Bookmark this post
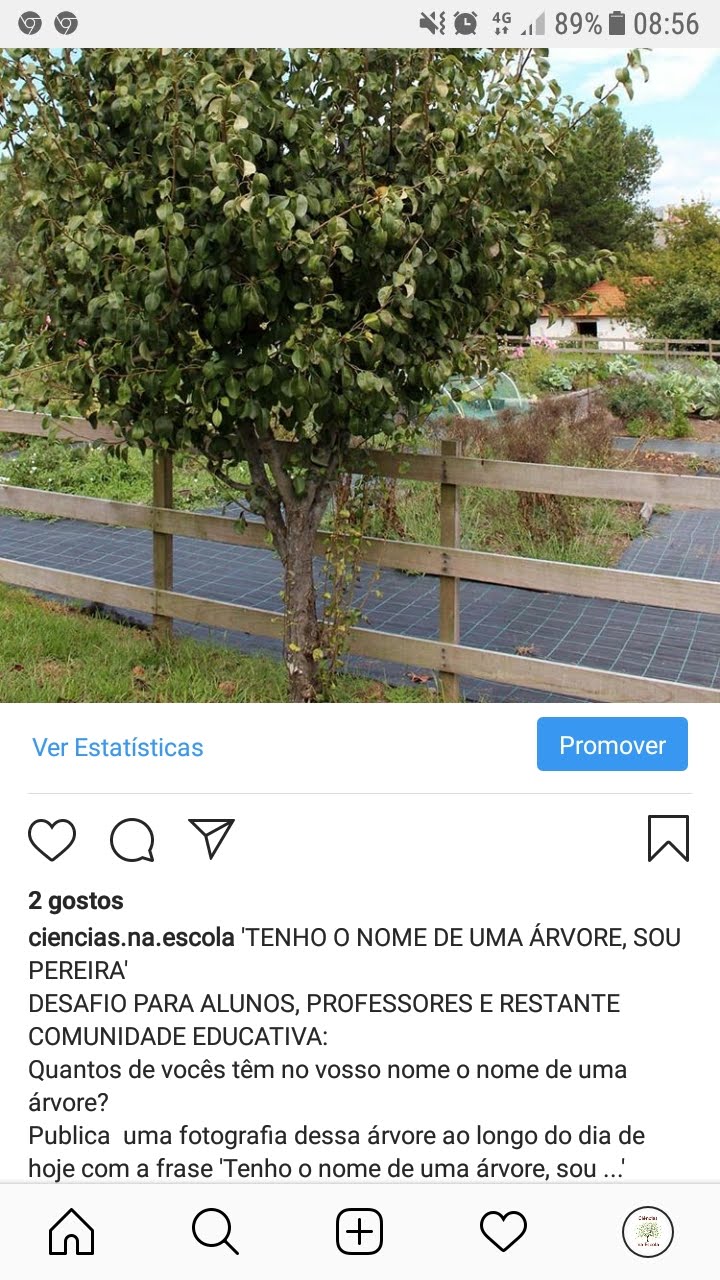Viewport: 720px width, 1280px height. (x=668, y=839)
